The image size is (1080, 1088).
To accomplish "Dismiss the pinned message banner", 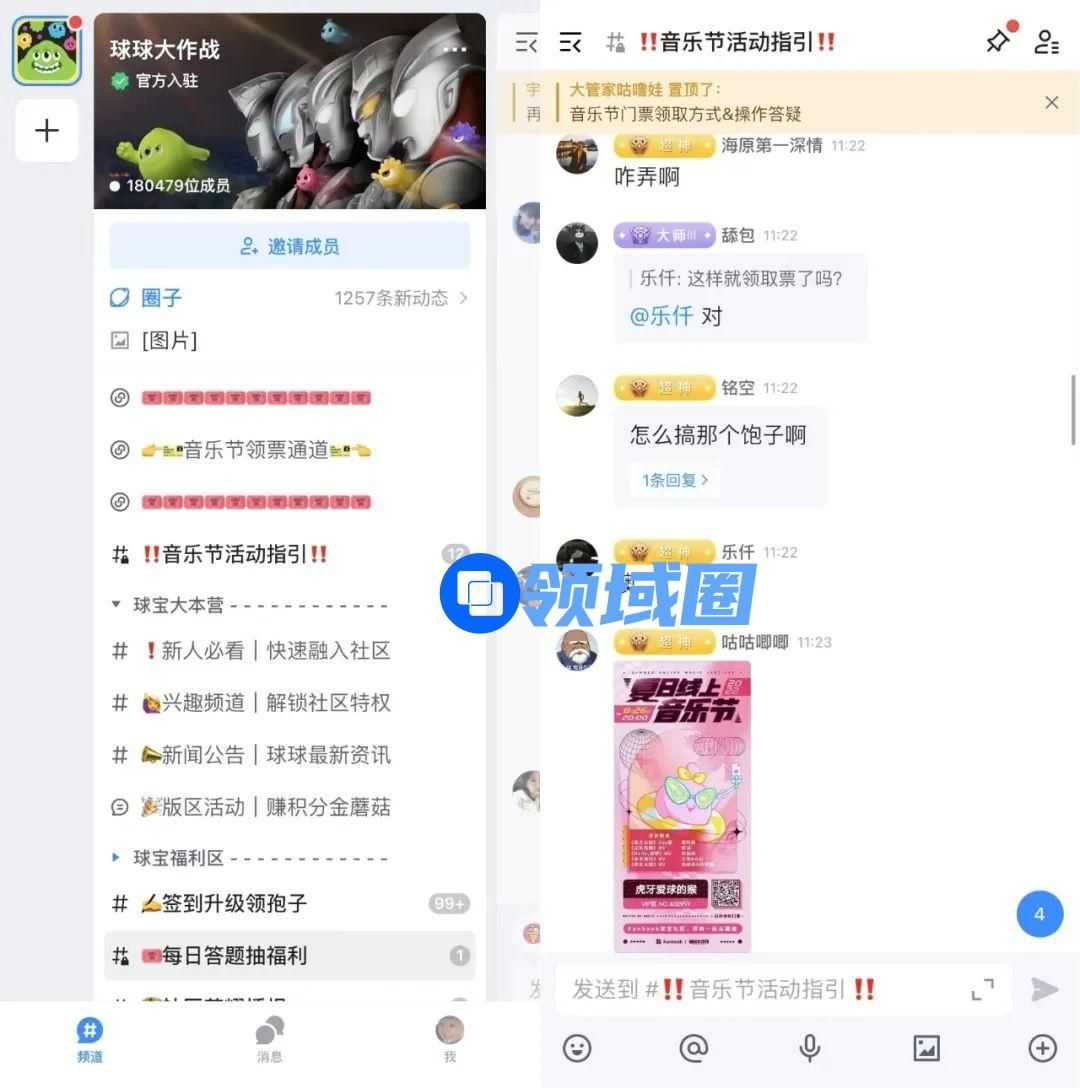I will [1051, 102].
